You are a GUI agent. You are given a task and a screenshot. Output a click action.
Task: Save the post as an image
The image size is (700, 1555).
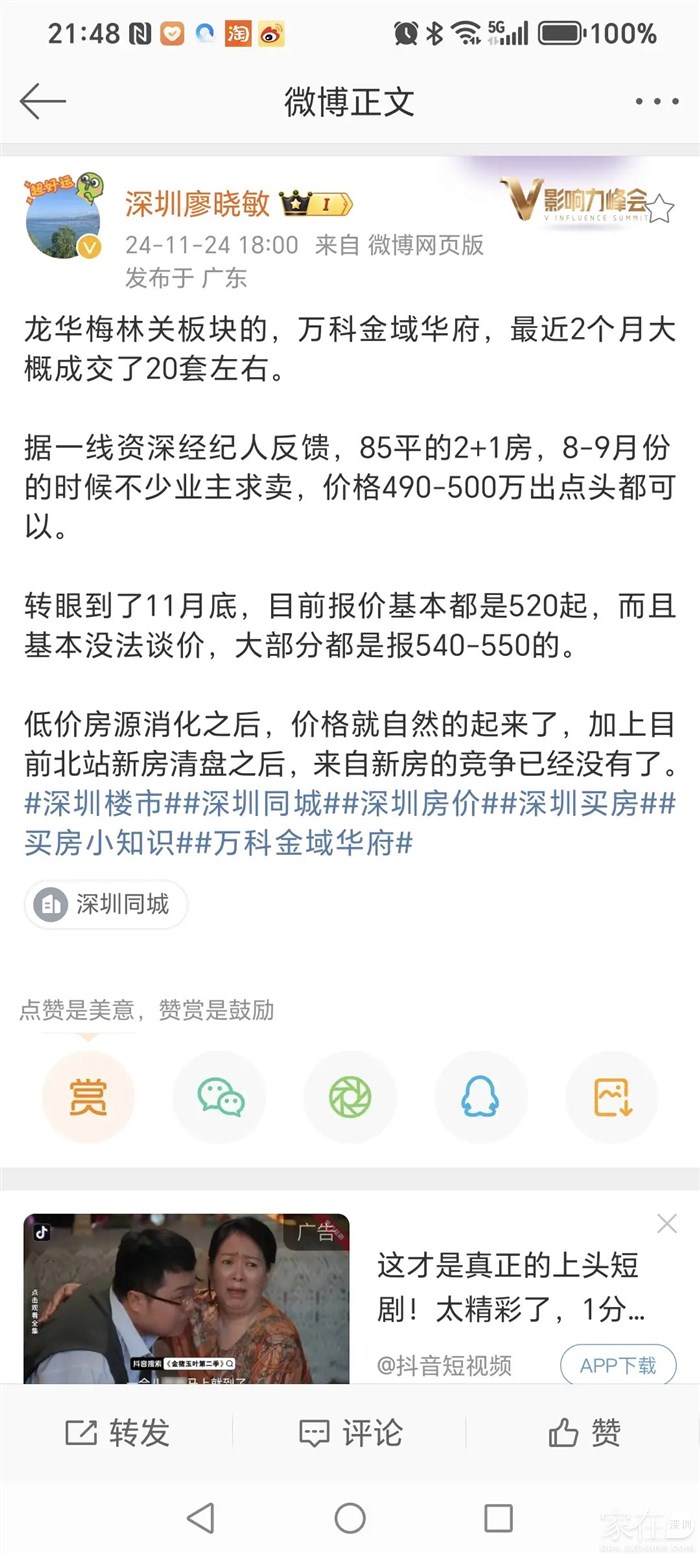(612, 1097)
